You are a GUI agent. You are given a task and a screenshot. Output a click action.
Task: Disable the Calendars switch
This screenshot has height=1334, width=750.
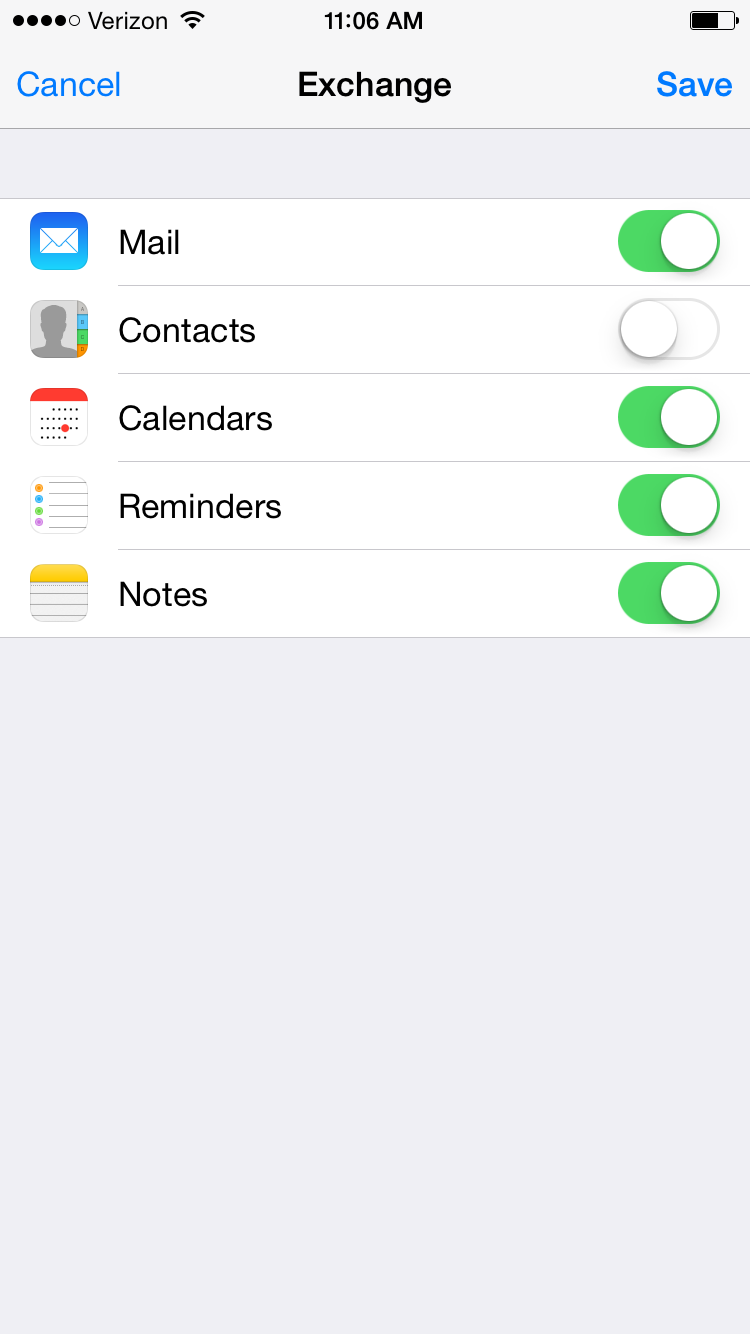pyautogui.click(x=669, y=417)
